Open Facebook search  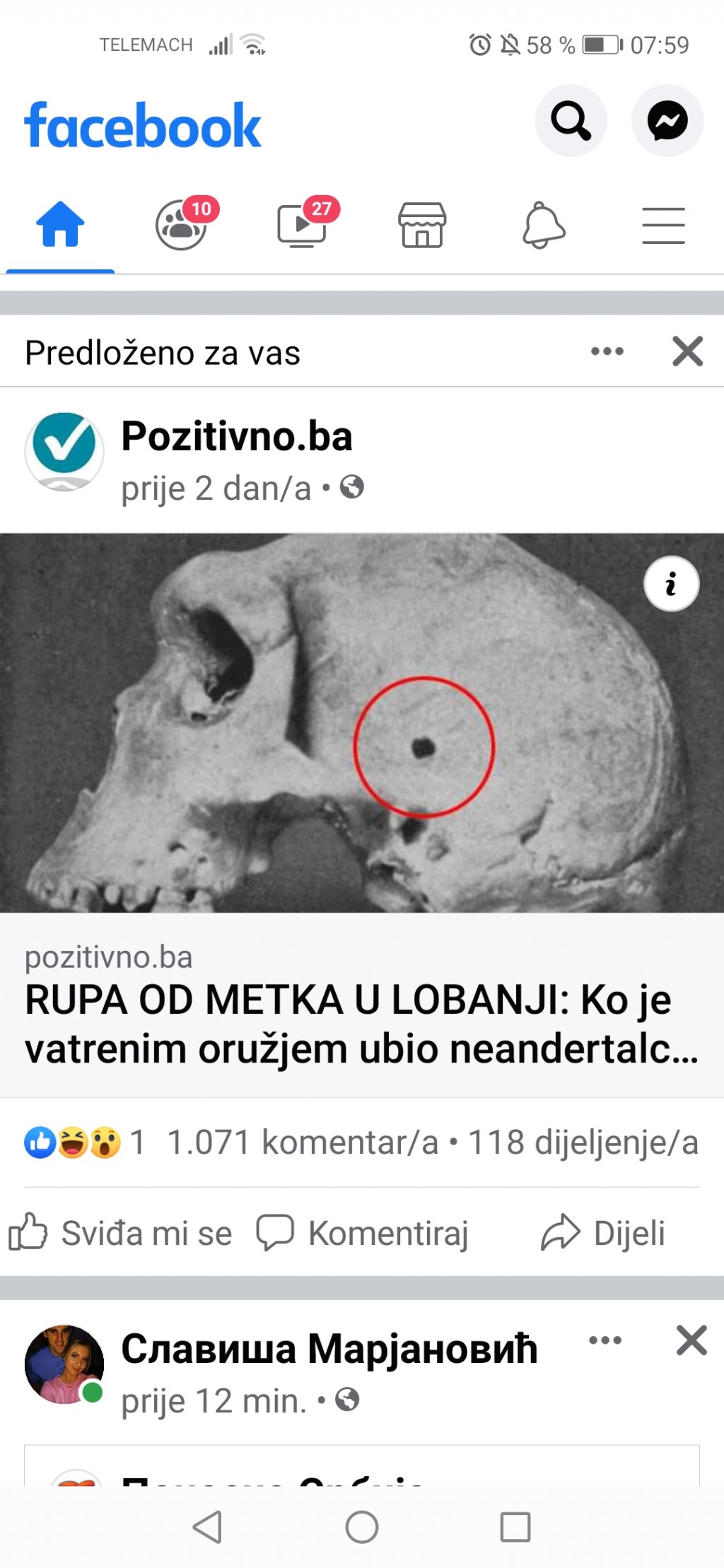(571, 121)
